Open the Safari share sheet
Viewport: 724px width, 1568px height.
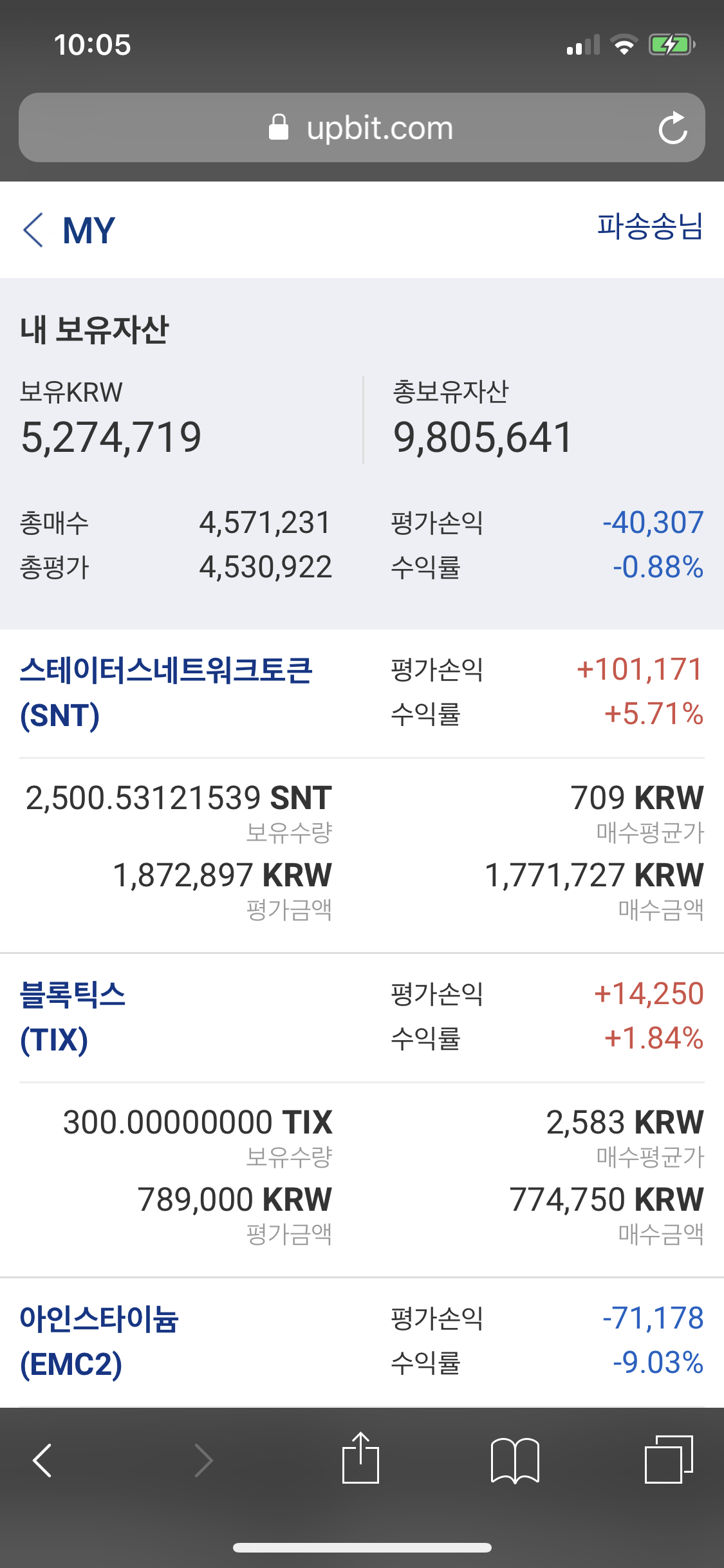click(360, 1457)
